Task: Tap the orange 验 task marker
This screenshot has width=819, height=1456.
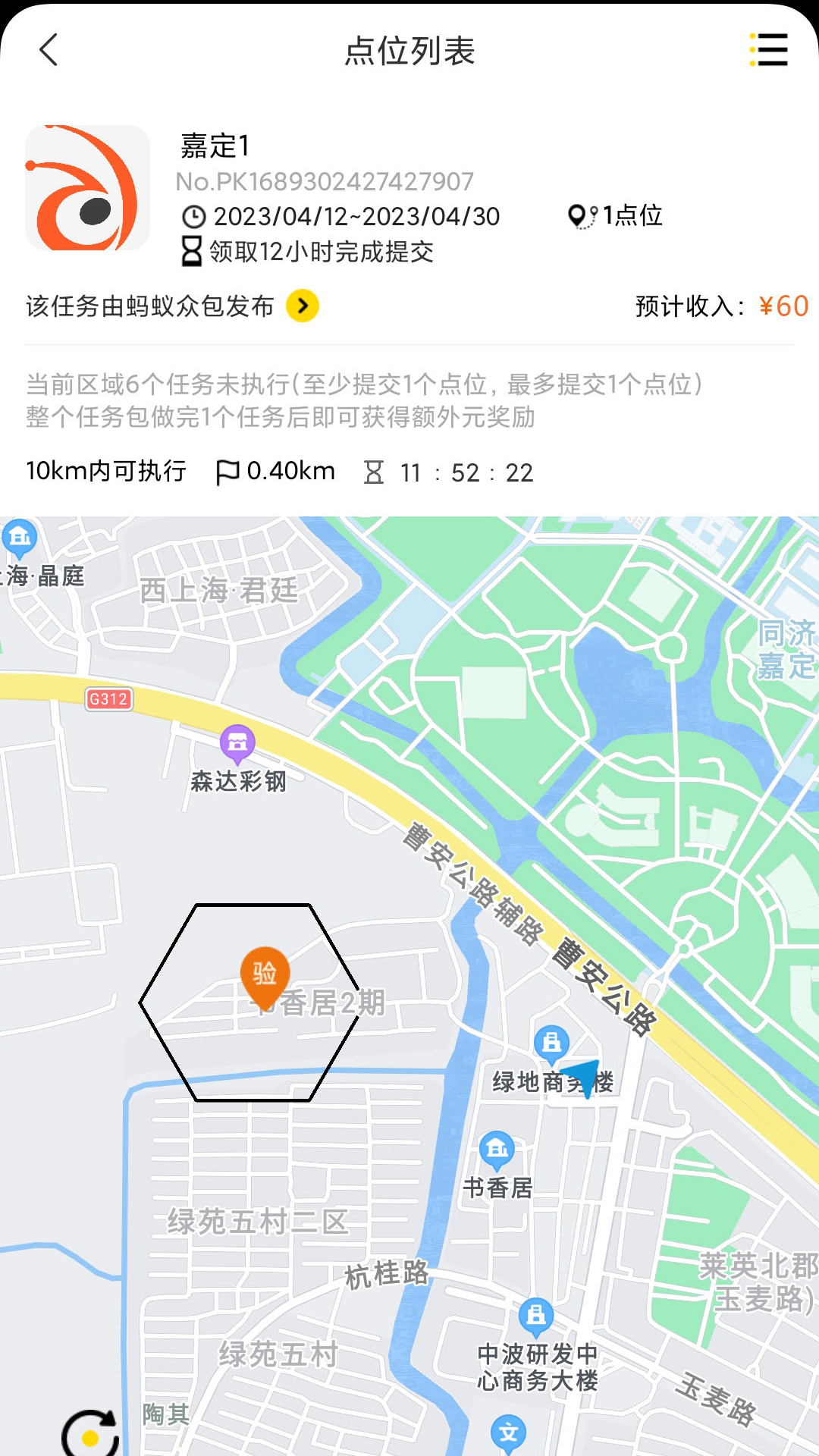Action: [264, 975]
